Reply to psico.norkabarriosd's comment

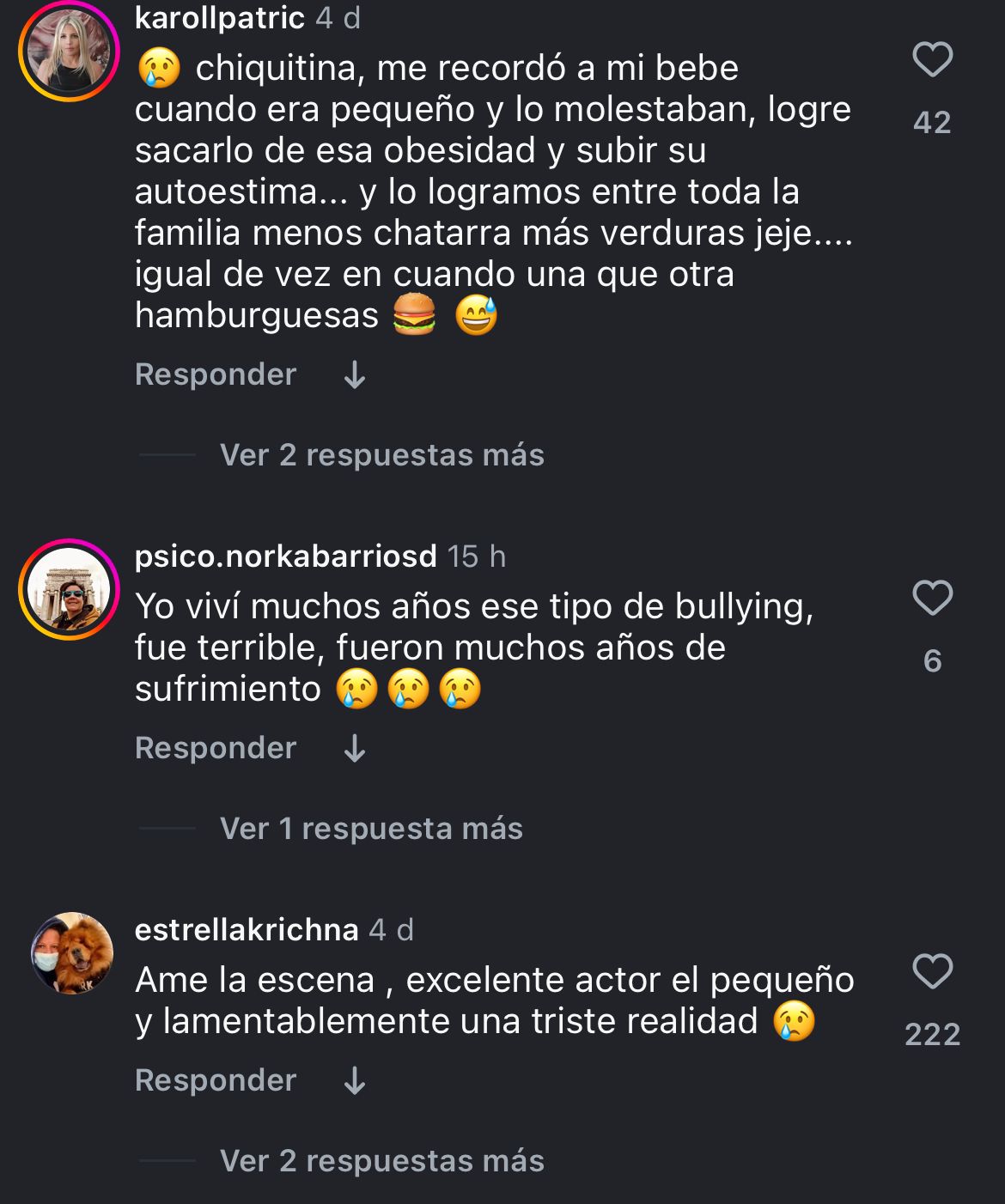pos(215,748)
